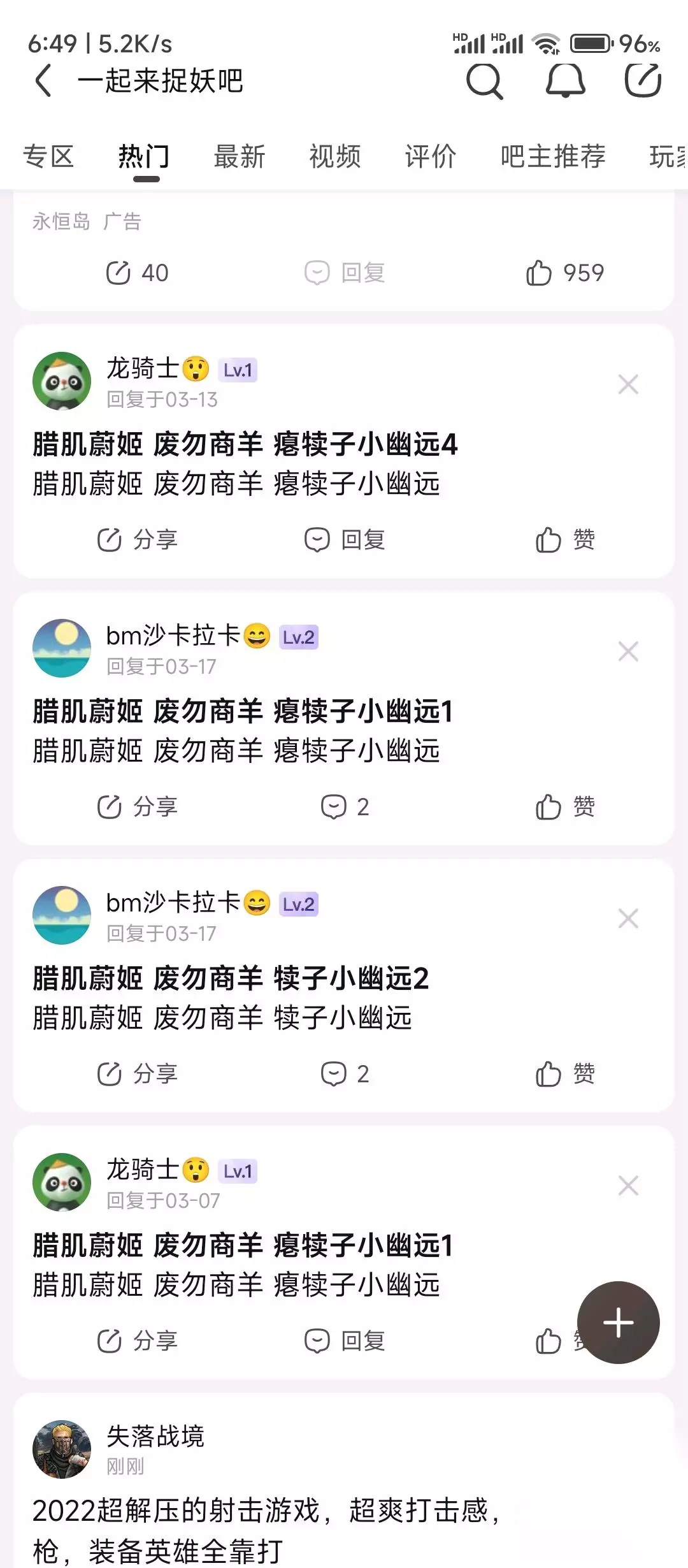Image resolution: width=688 pixels, height=1568 pixels.
Task: Dismiss 龙骑士's post from 03-07
Action: point(628,1186)
